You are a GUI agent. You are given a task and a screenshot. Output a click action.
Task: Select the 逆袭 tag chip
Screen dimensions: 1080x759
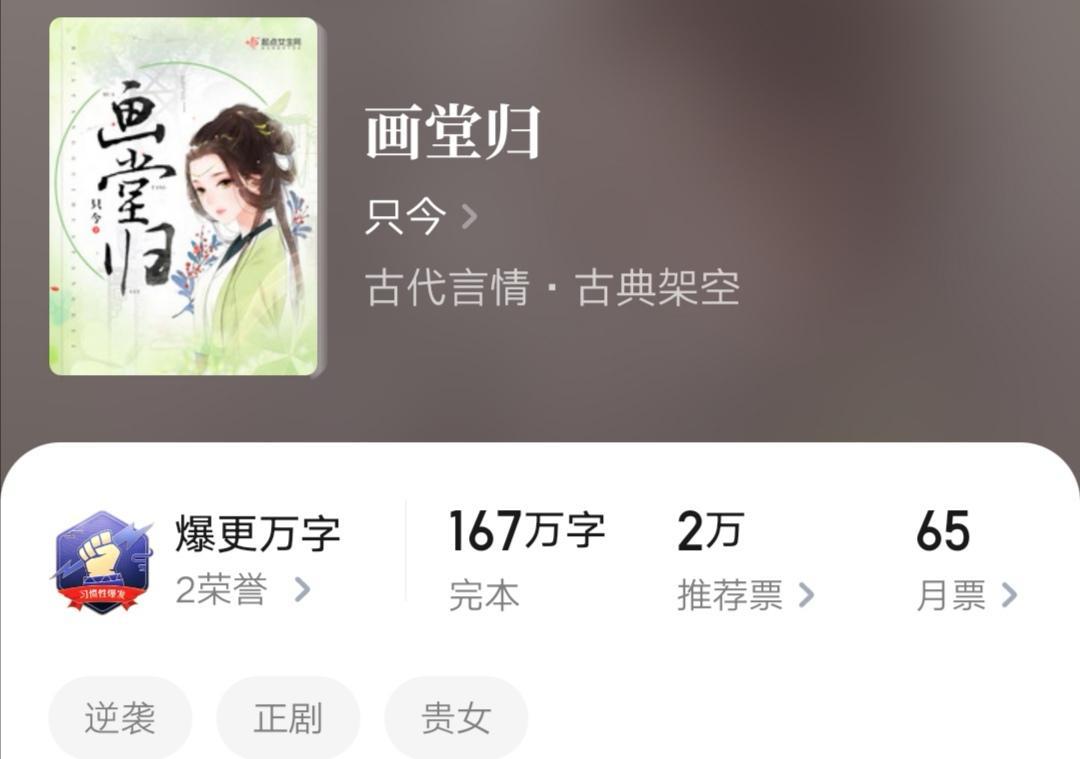[120, 718]
